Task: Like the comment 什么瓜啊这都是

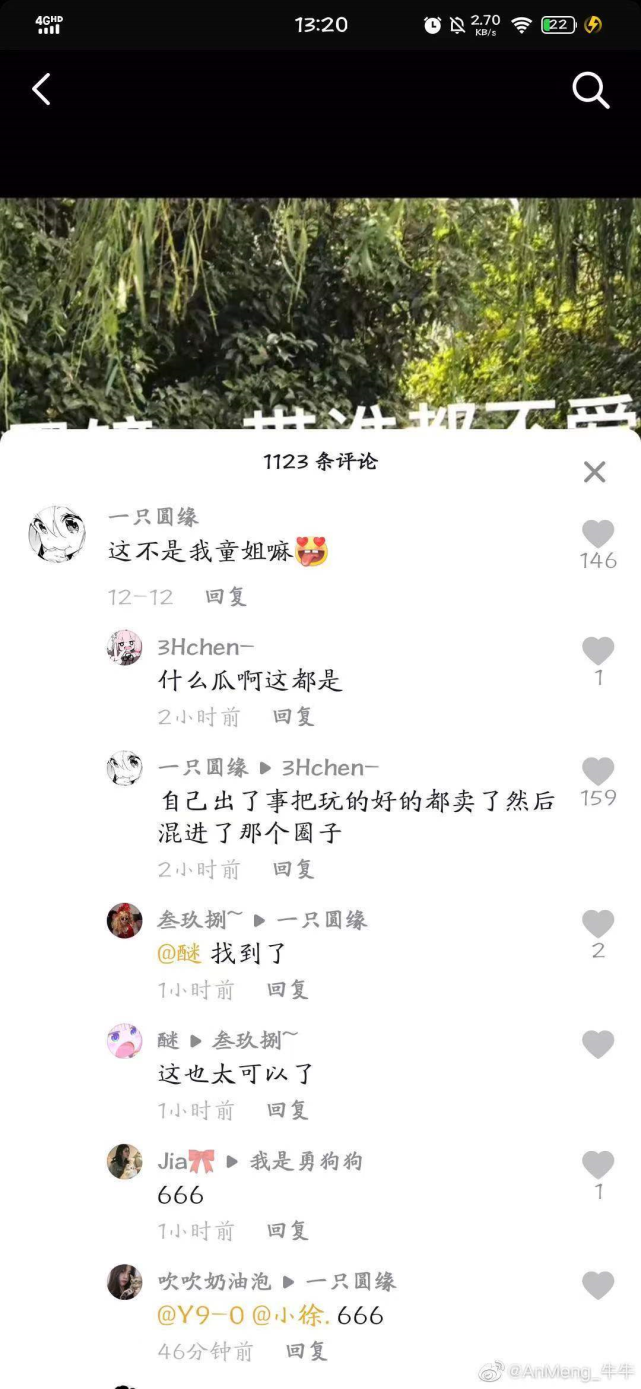Action: click(x=598, y=652)
